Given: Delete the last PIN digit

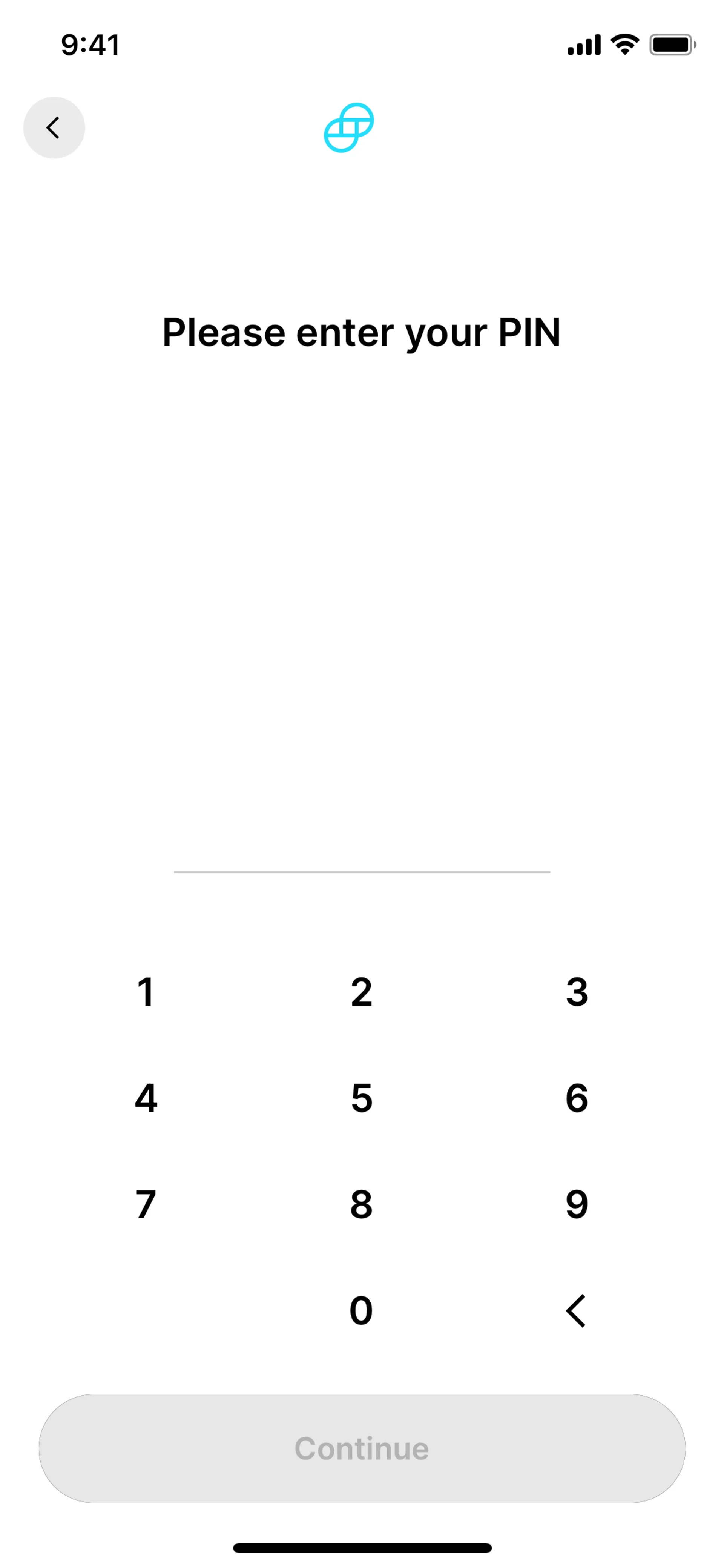Looking at the screenshot, I should tap(575, 1310).
